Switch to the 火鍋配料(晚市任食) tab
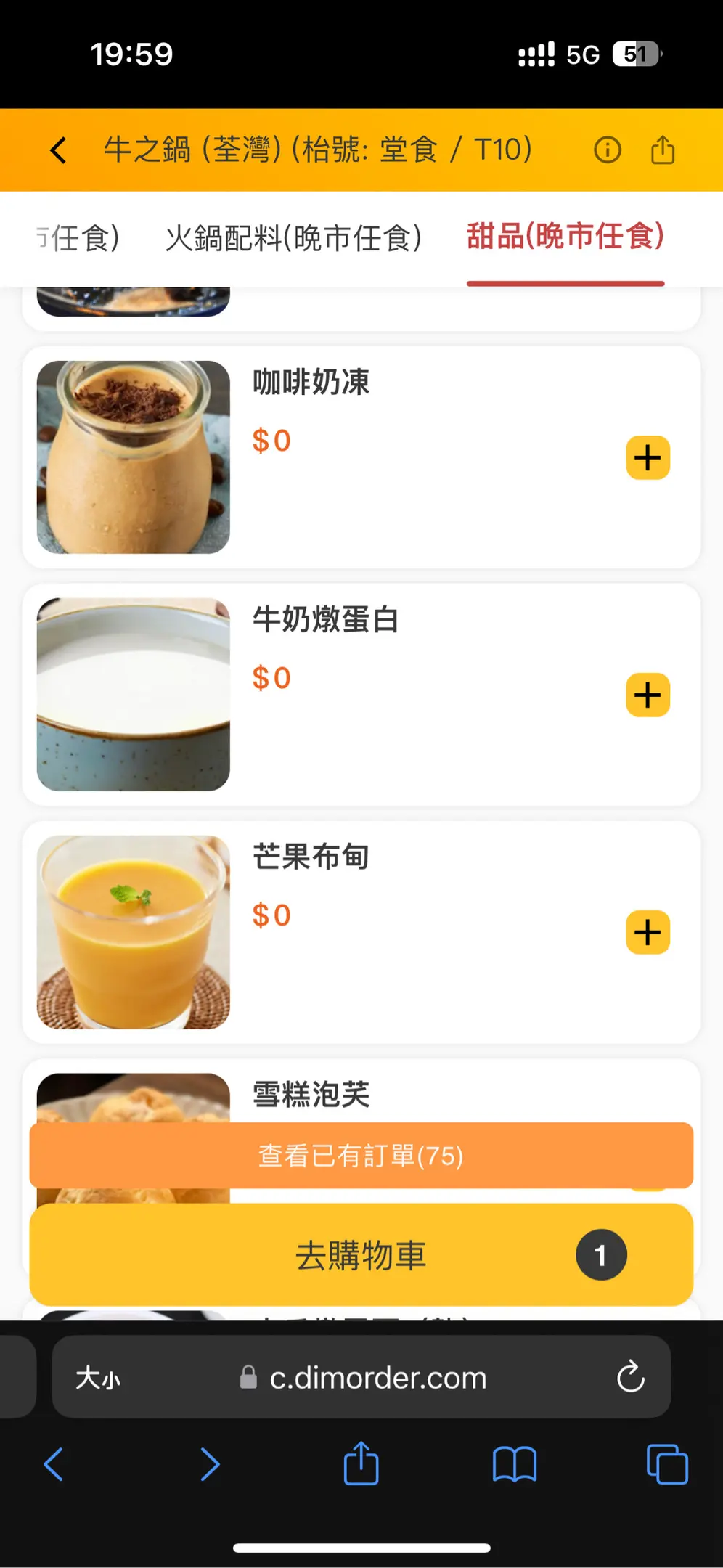This screenshot has height=1568, width=723. (x=293, y=238)
